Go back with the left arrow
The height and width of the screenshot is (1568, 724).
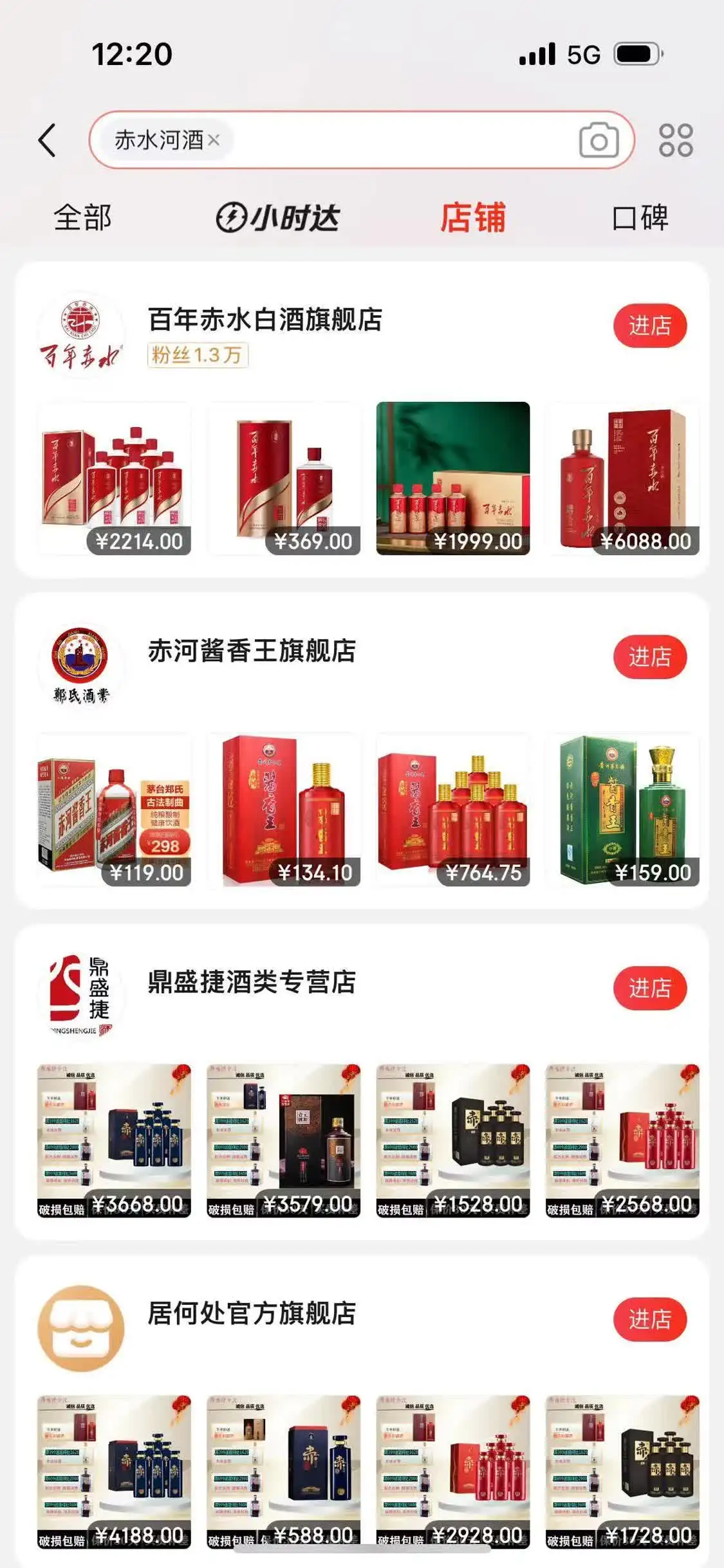(47, 140)
